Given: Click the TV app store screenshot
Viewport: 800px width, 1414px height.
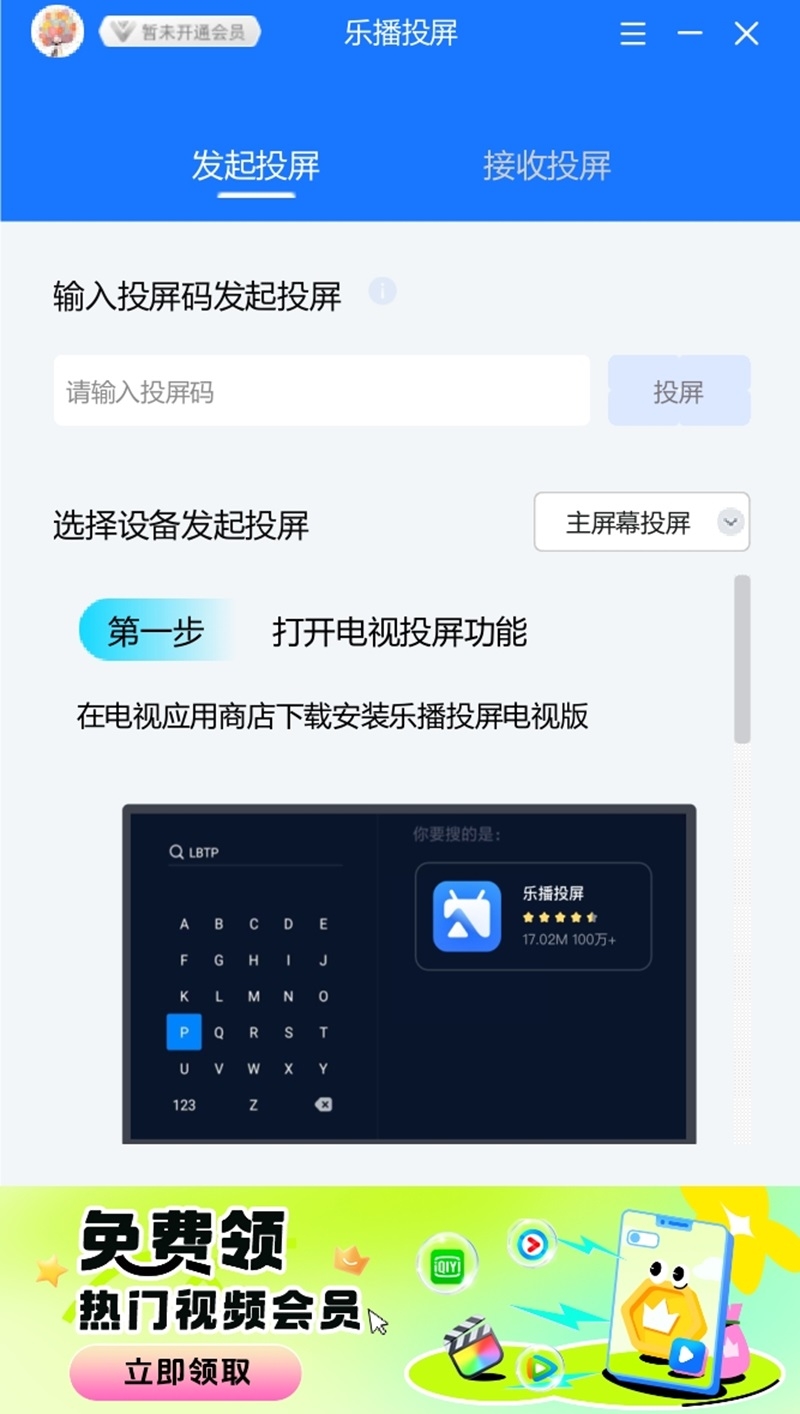Looking at the screenshot, I should (x=407, y=970).
